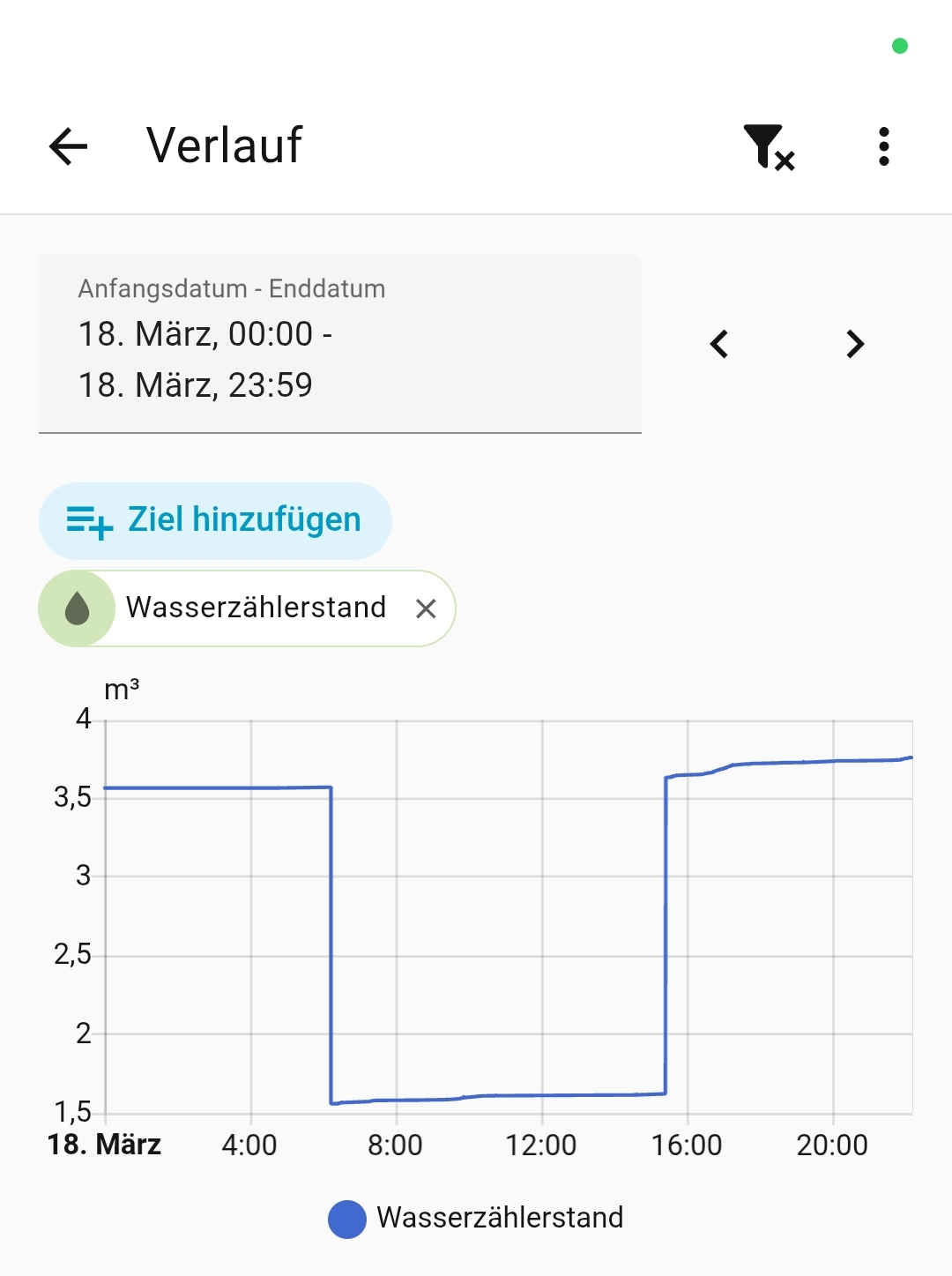The image size is (952, 1276).
Task: Toggle the Wasserzählerstand legend entry below the chart
Action: point(476,1218)
